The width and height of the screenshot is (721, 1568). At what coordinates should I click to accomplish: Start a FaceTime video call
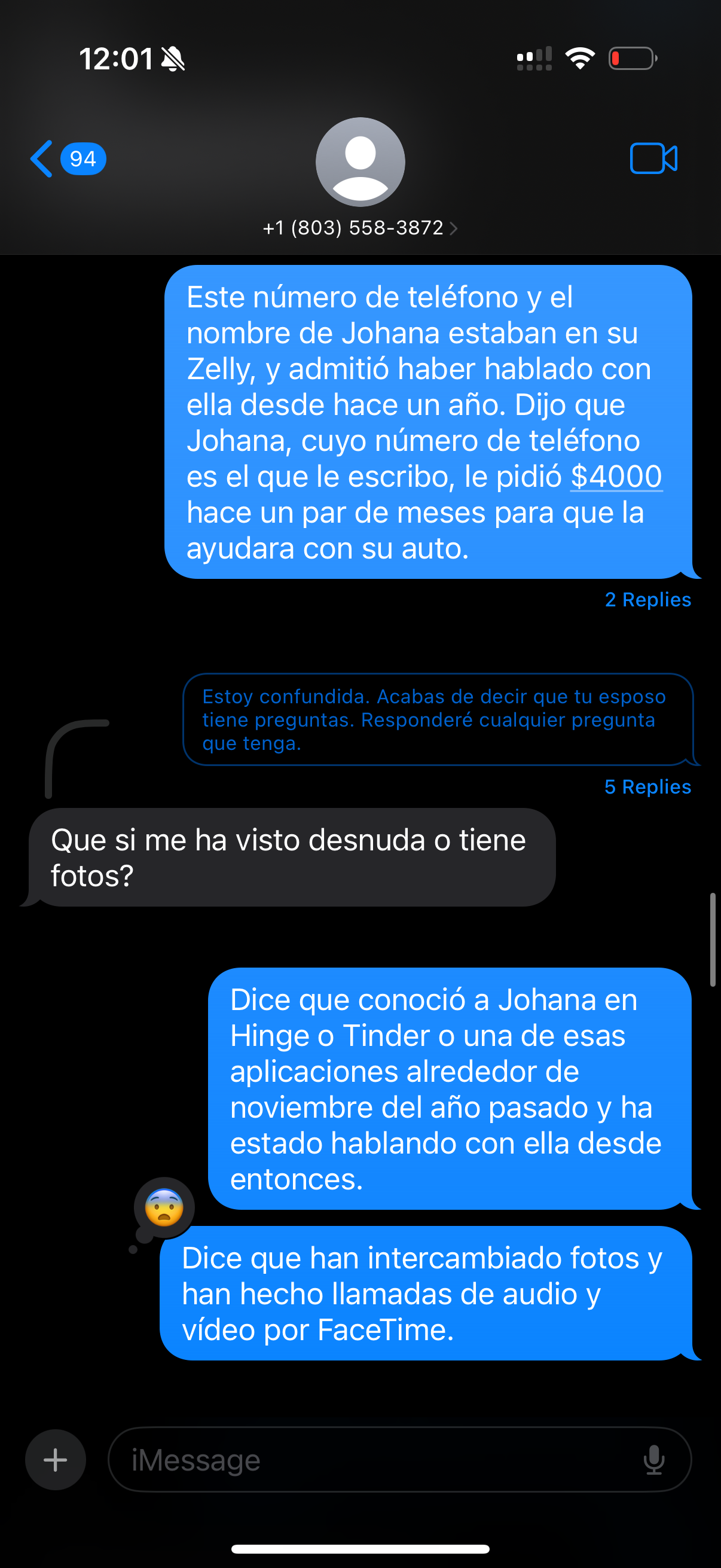coord(653,159)
